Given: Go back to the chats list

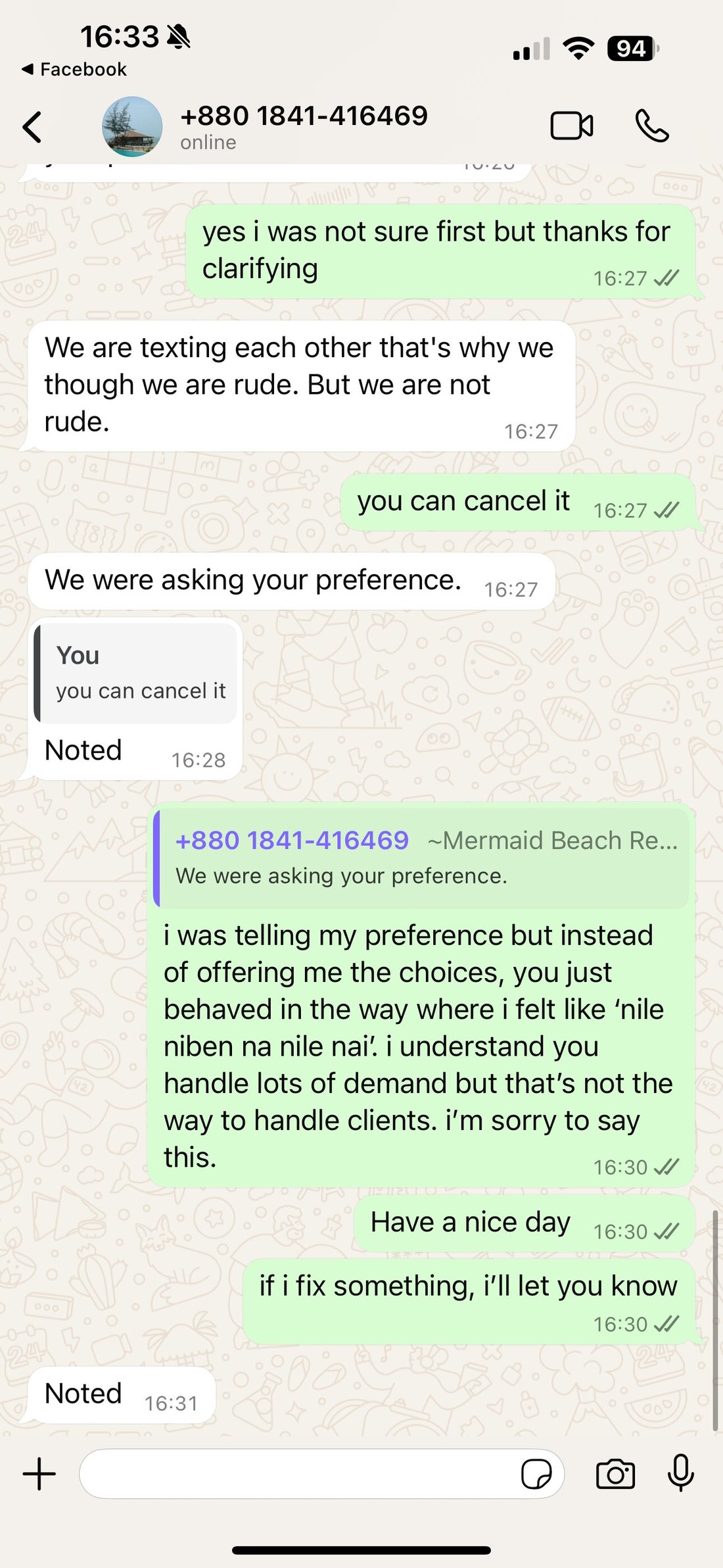Looking at the screenshot, I should 32,127.
